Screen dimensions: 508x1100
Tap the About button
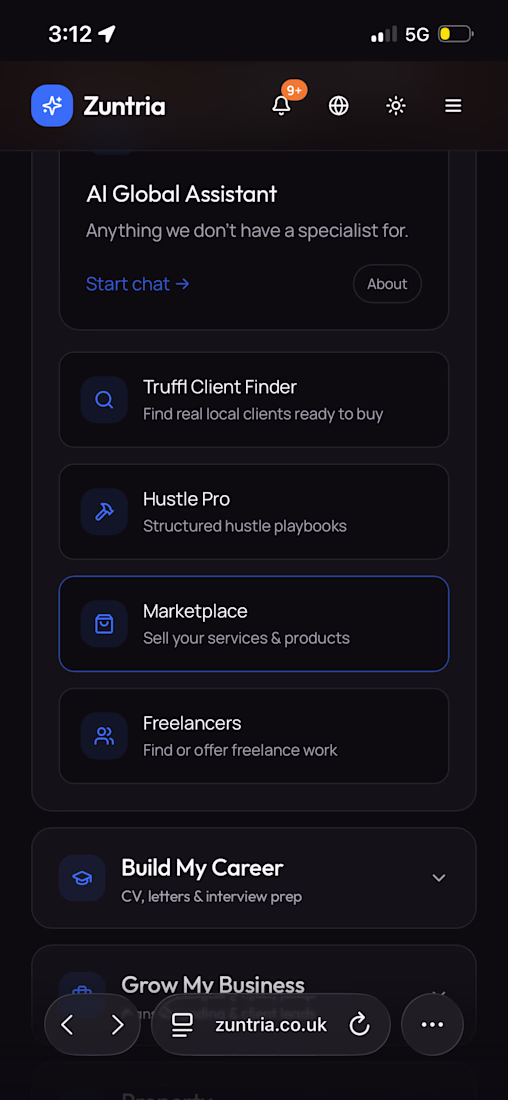point(387,283)
